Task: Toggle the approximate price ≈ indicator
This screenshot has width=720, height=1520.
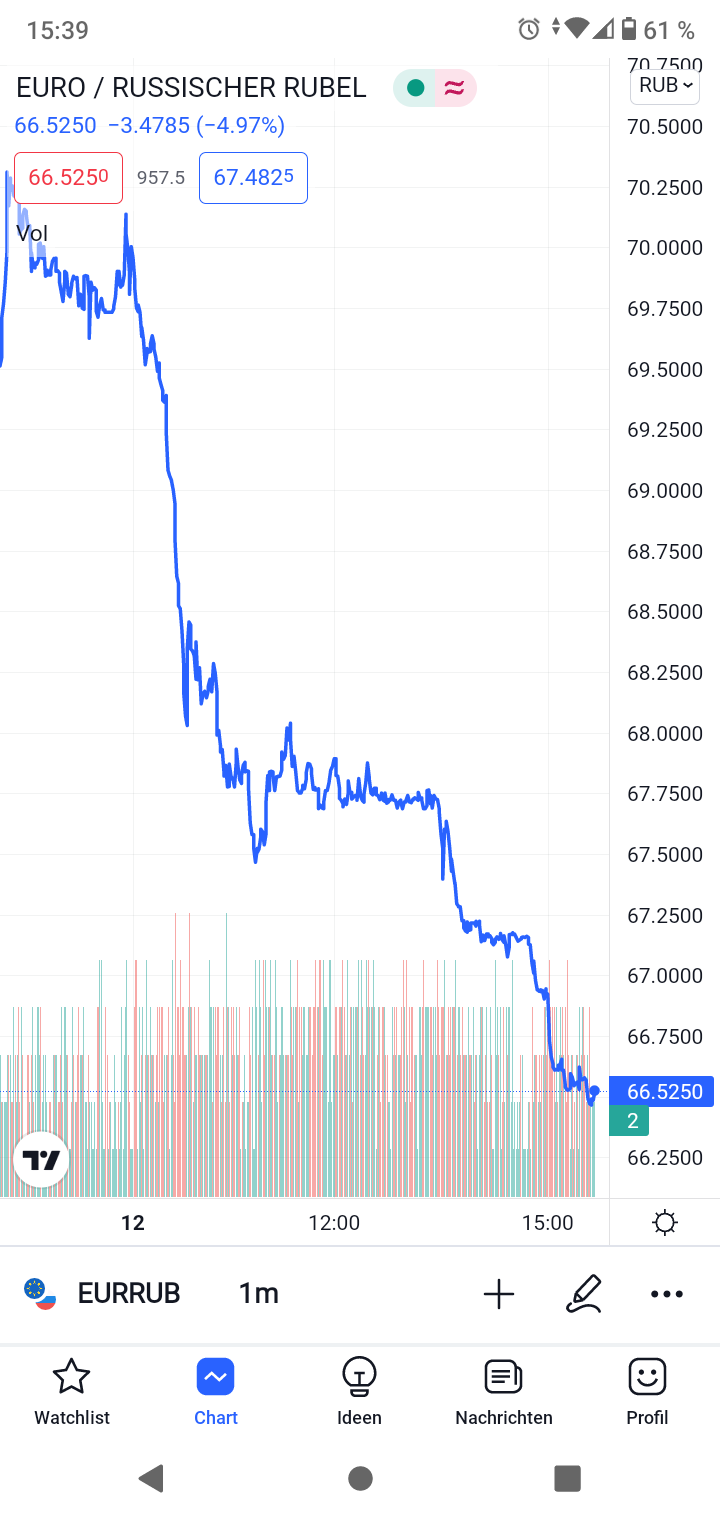Action: tap(455, 88)
